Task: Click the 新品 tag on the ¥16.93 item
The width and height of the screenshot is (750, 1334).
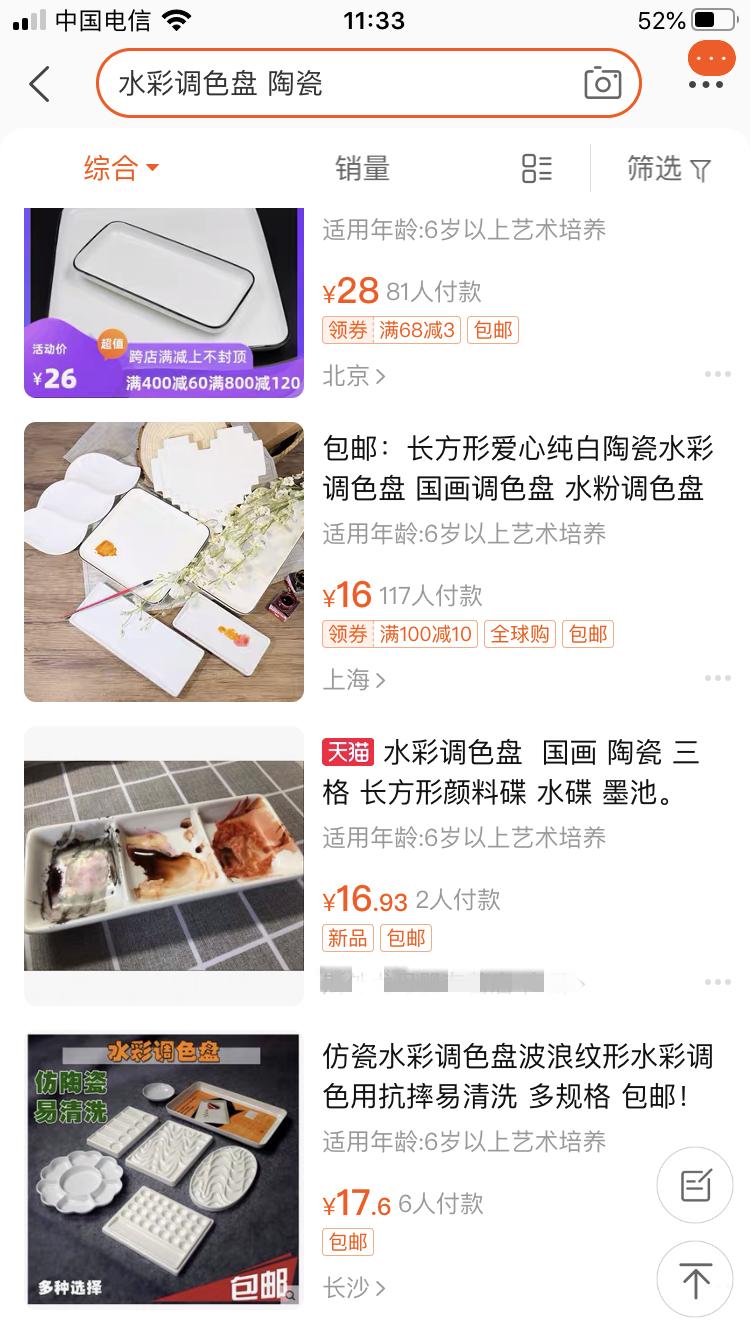Action: coord(346,938)
